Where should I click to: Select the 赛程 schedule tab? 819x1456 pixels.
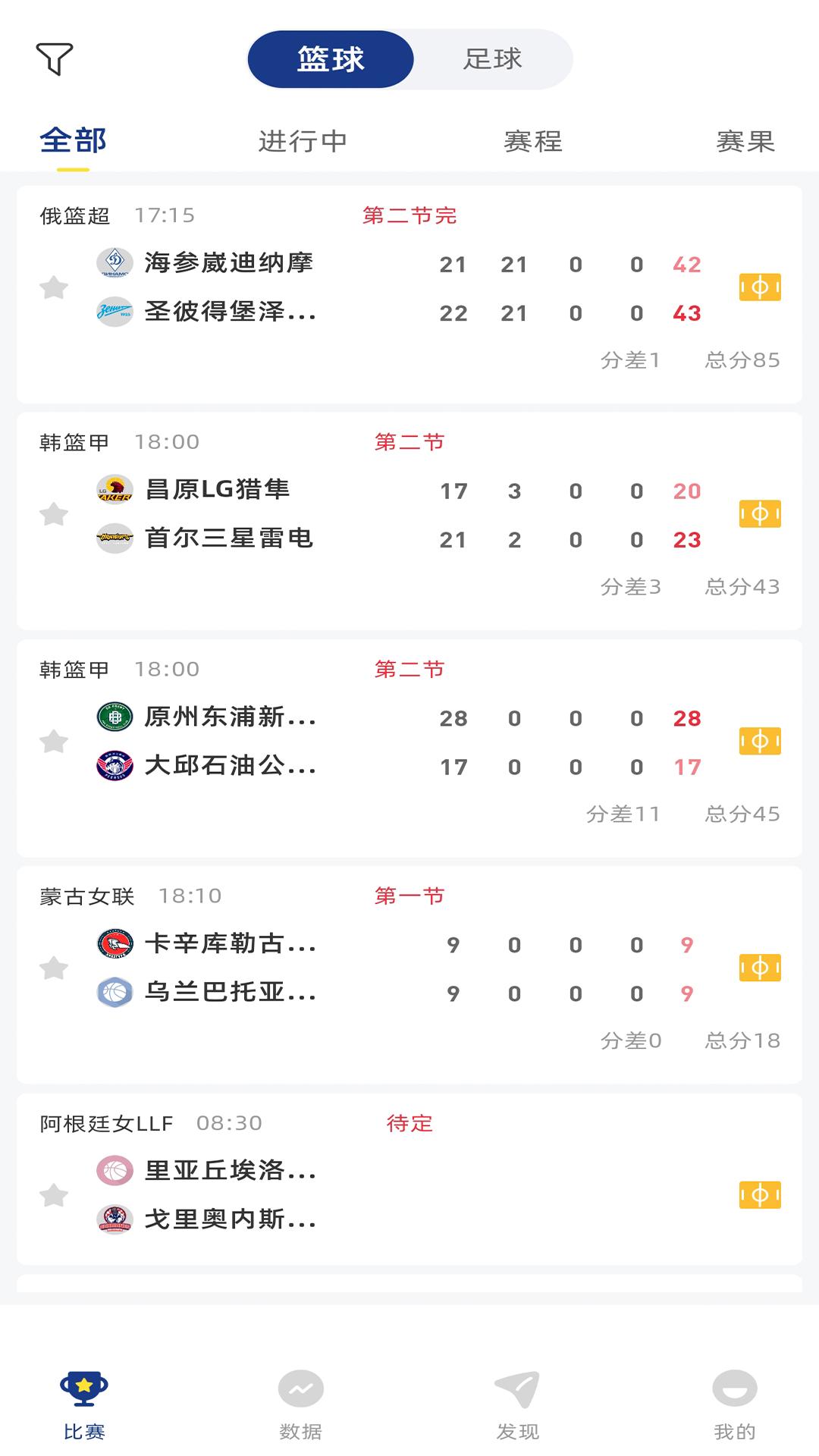coord(532,140)
